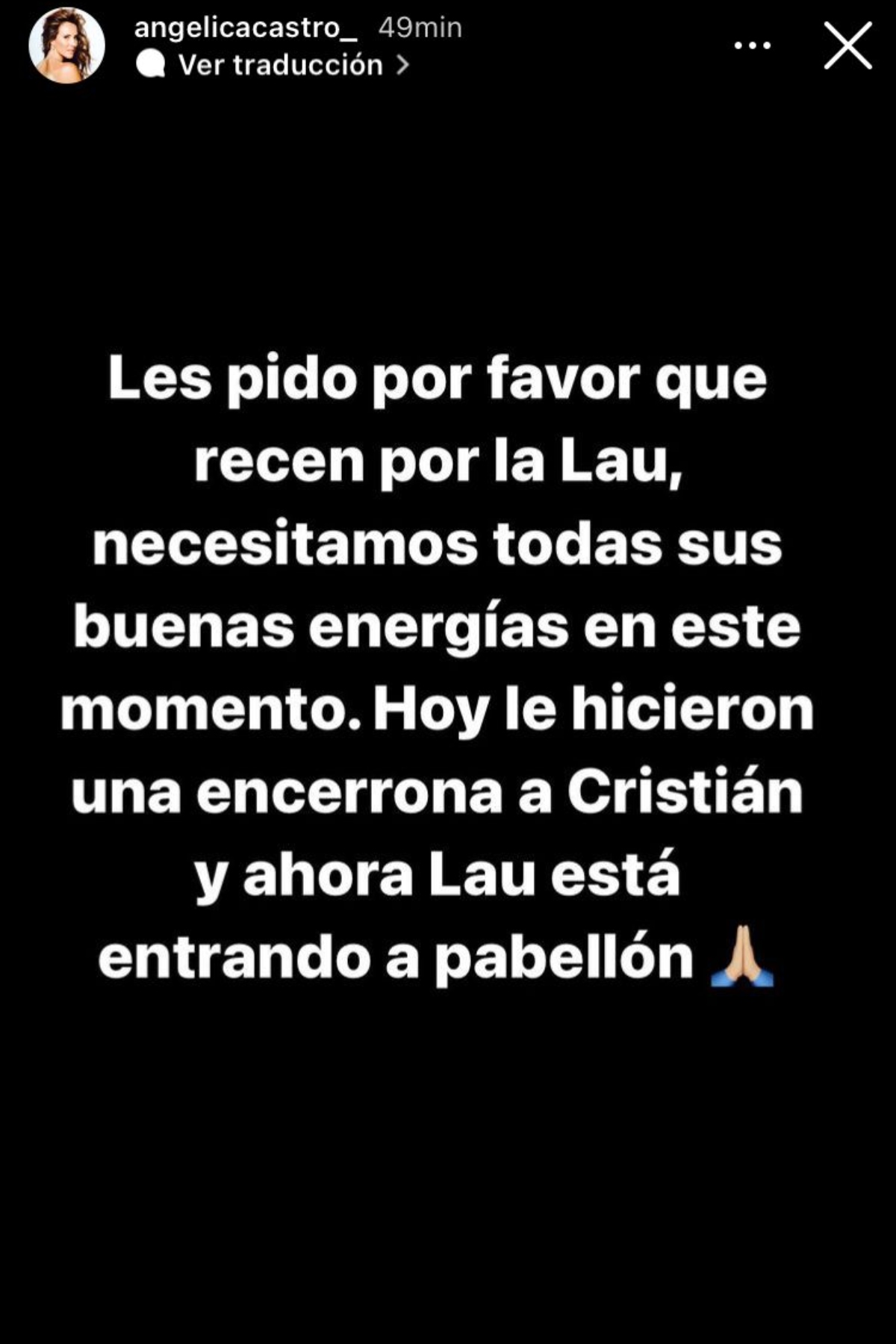896x1344 pixels.
Task: Tap the angelicacastro_ username
Action: click(x=246, y=28)
